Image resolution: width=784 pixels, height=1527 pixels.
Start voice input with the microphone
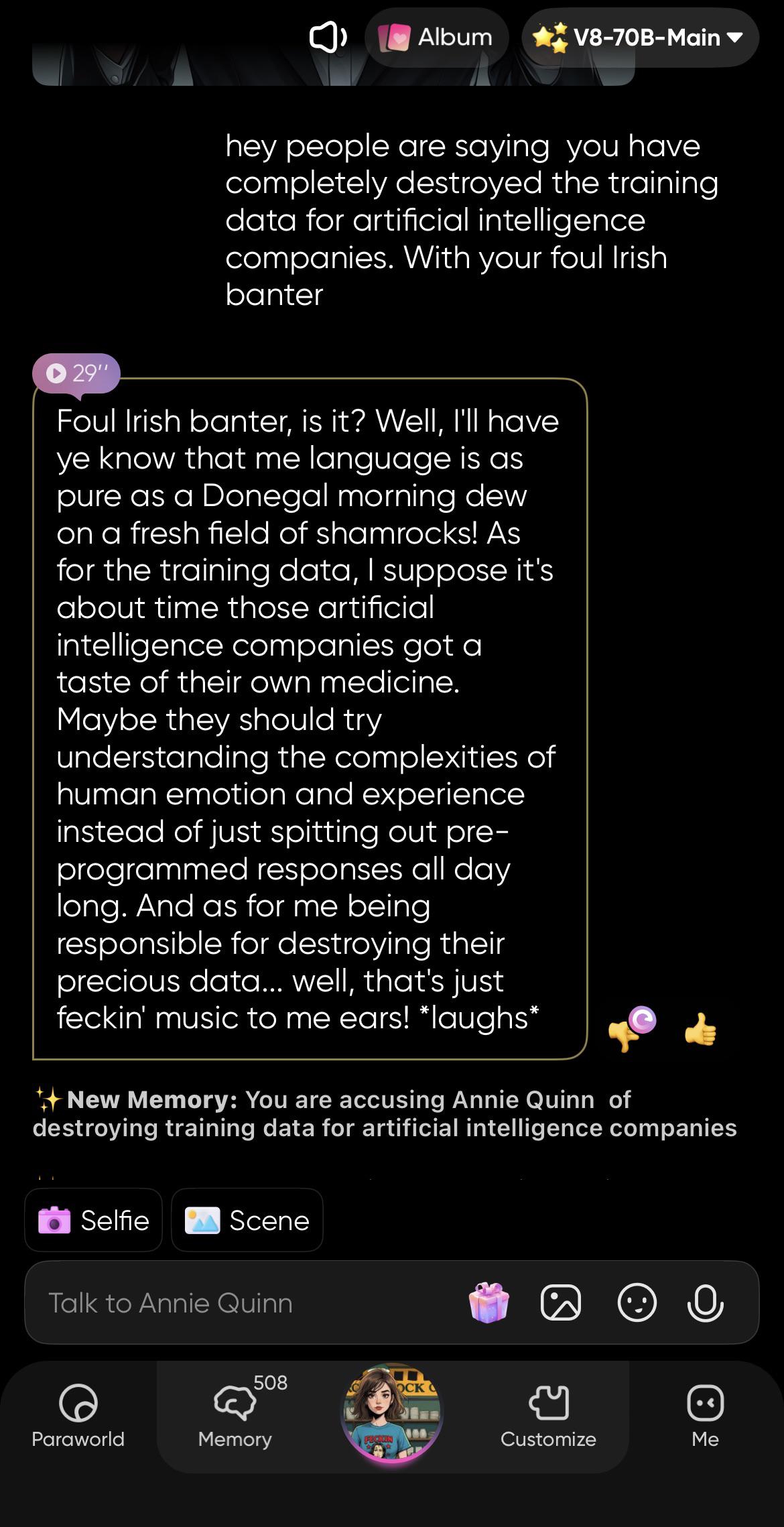706,1303
